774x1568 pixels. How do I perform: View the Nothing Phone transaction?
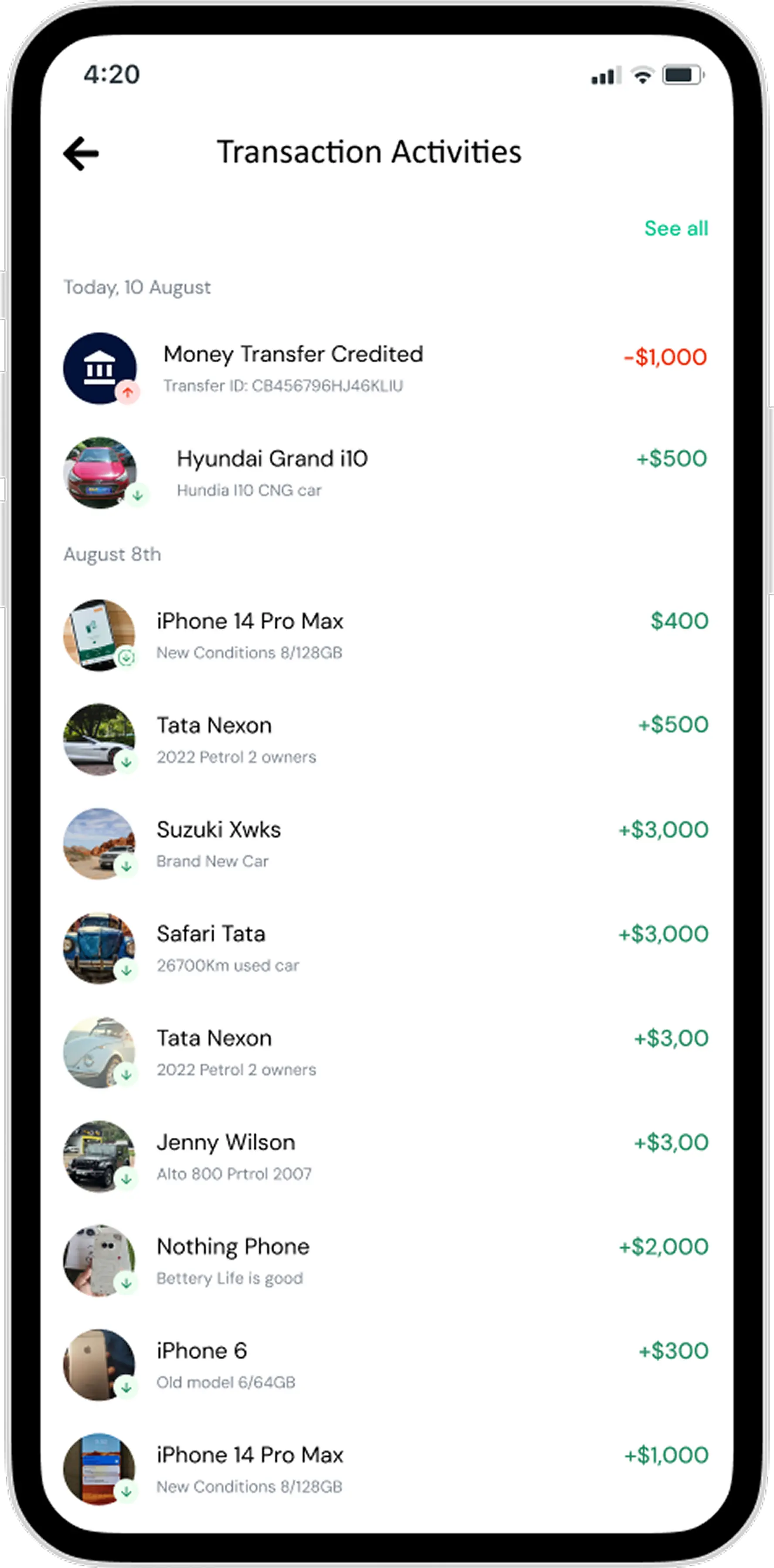click(x=233, y=1259)
